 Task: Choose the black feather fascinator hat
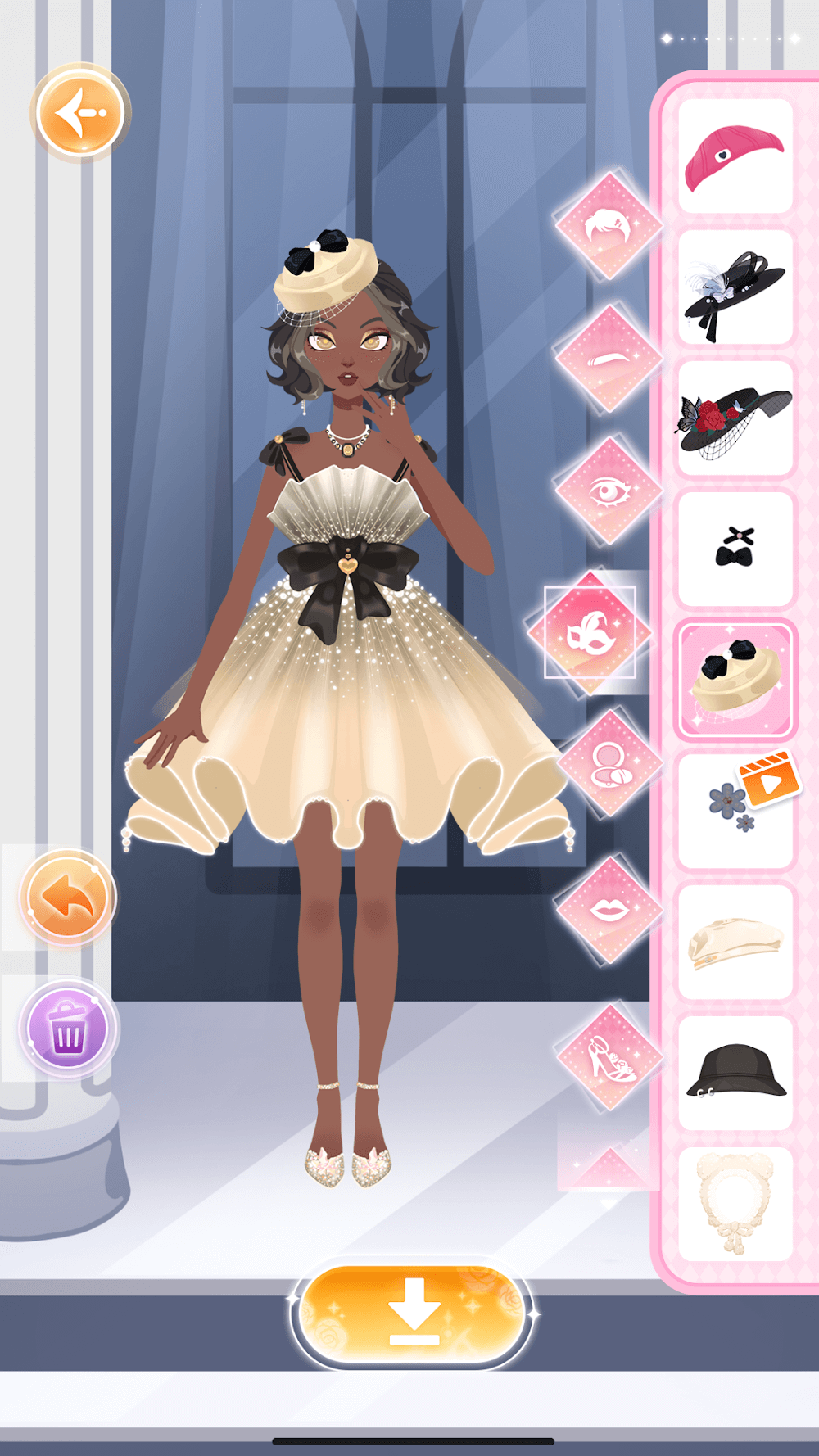point(735,287)
